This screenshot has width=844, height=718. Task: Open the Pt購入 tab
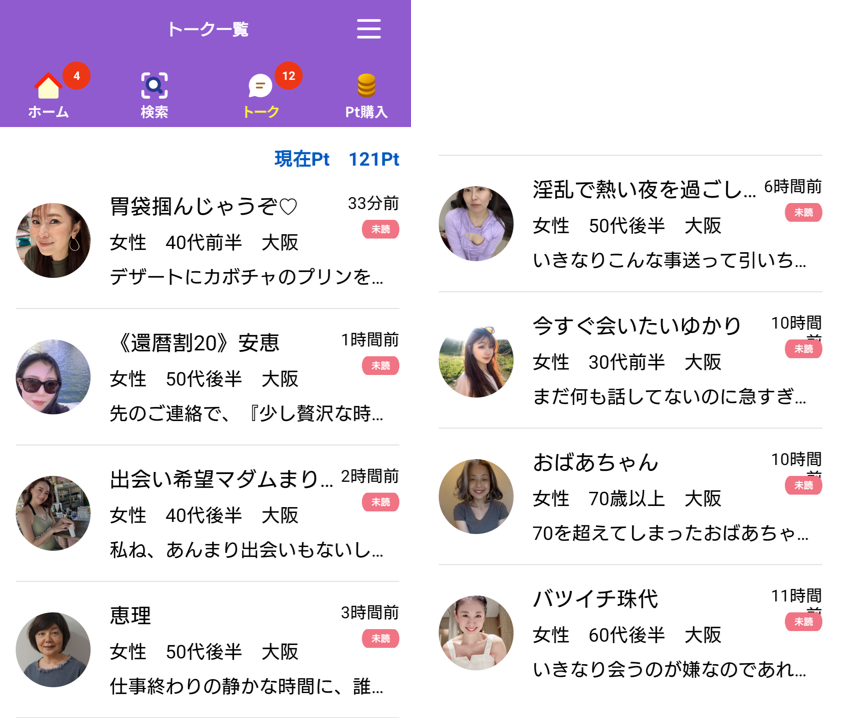366,96
